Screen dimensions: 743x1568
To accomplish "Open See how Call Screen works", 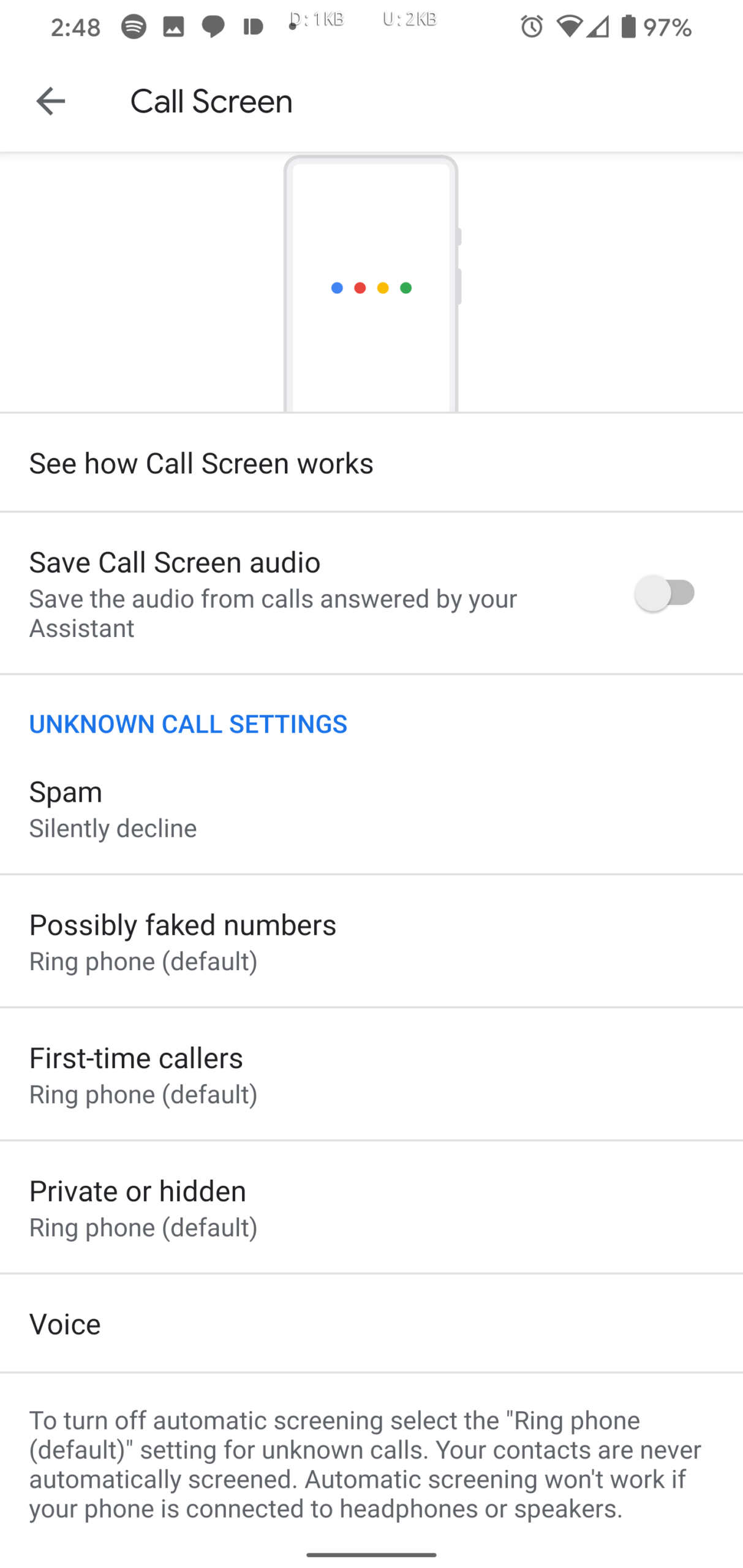I will tap(371, 462).
